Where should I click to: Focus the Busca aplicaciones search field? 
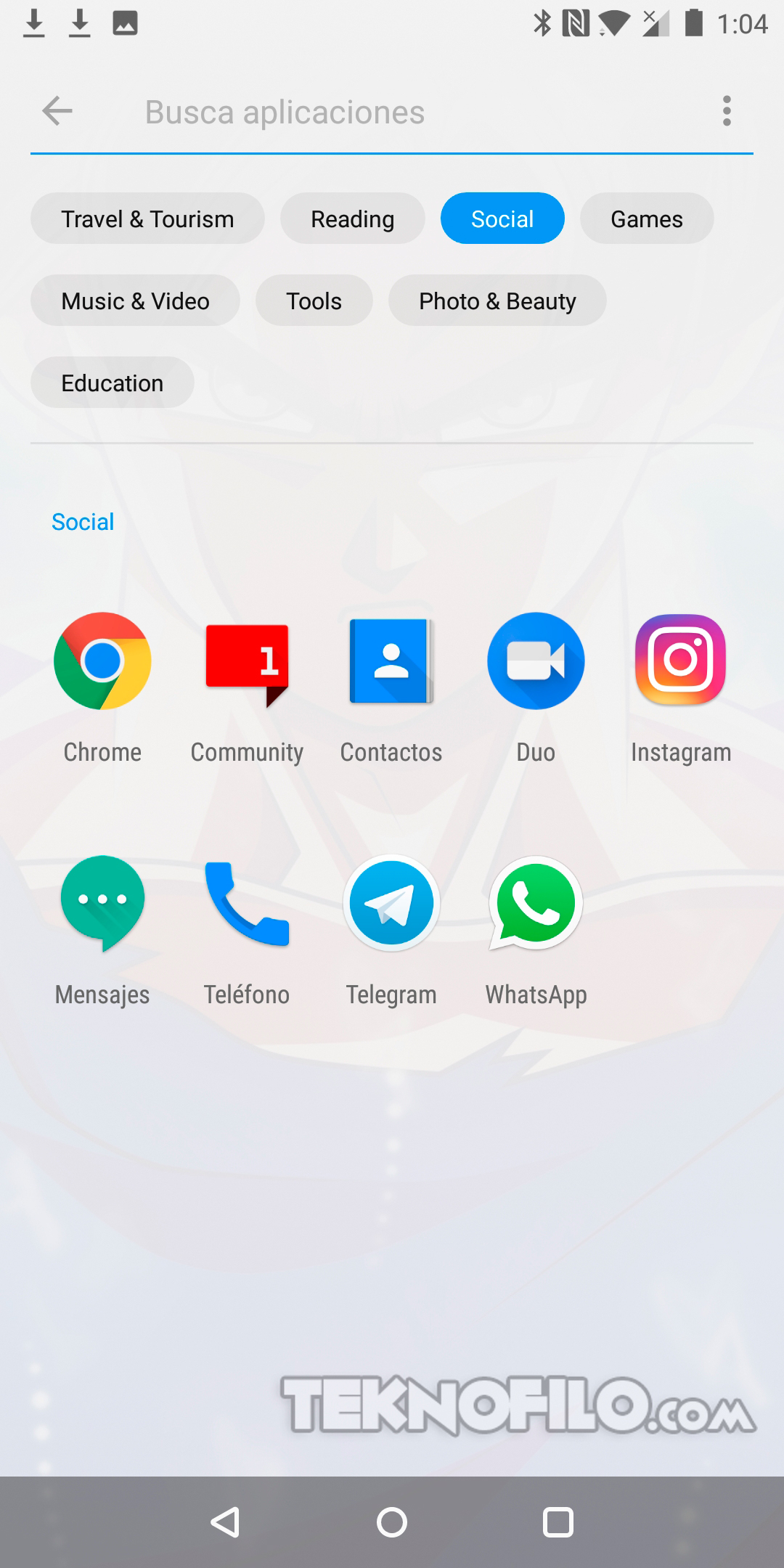coord(392,113)
